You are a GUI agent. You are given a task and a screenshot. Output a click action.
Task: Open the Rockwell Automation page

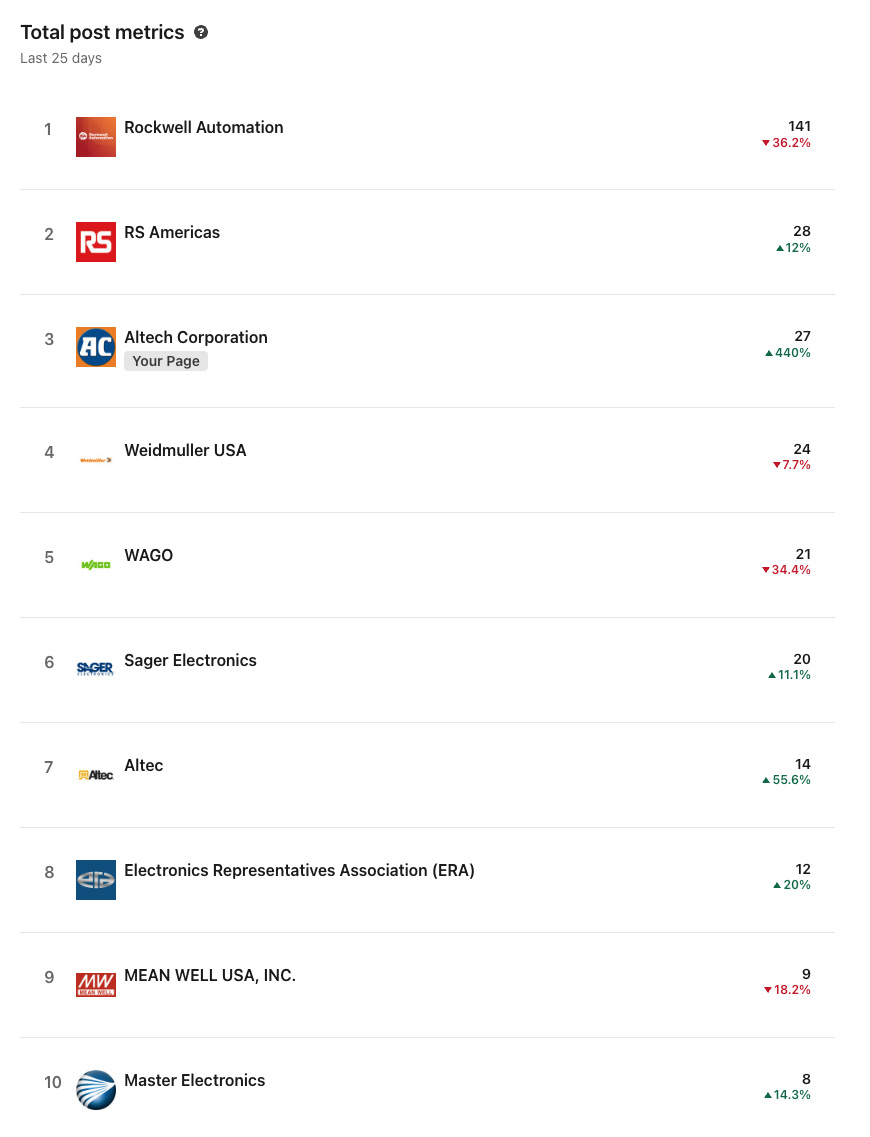click(x=203, y=128)
